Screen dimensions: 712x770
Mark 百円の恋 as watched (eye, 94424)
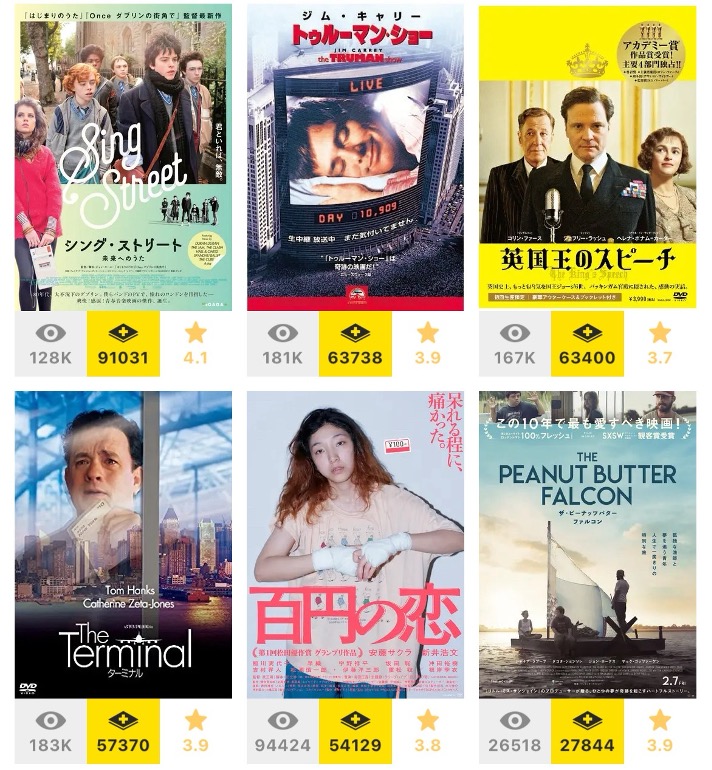(283, 731)
